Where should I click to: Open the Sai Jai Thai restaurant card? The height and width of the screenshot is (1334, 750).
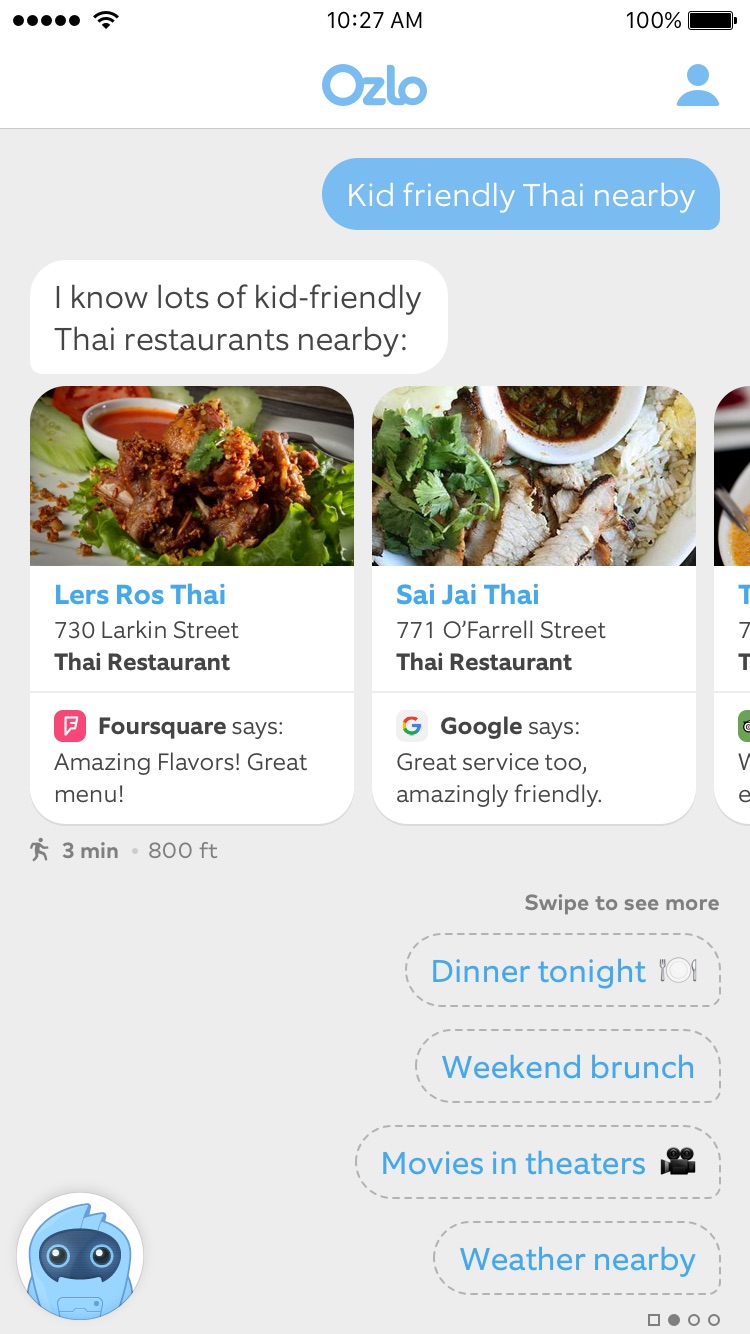pos(533,604)
